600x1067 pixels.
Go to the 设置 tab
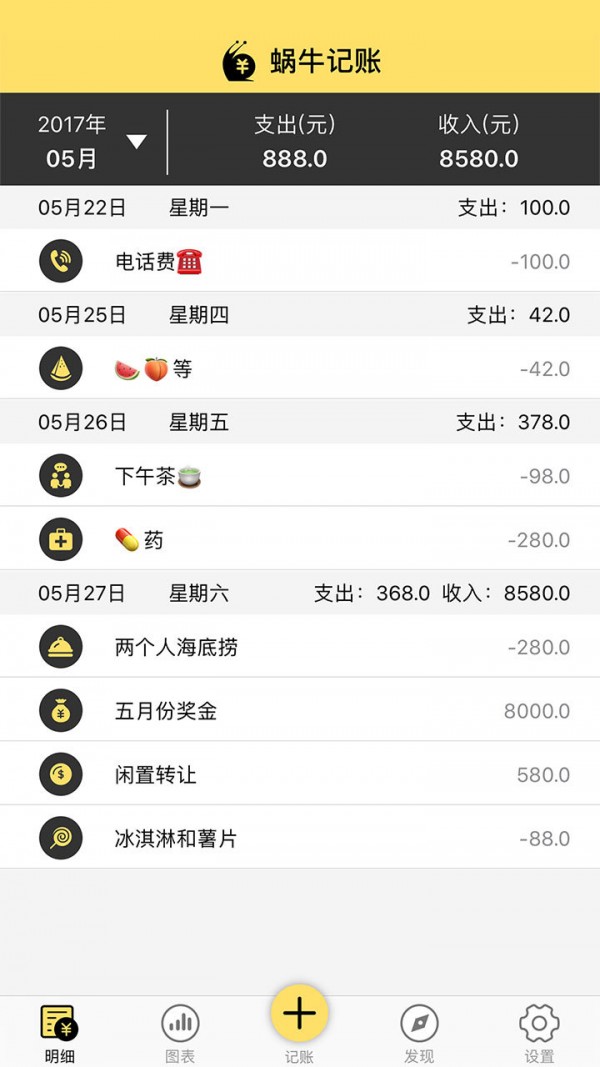(539, 1032)
